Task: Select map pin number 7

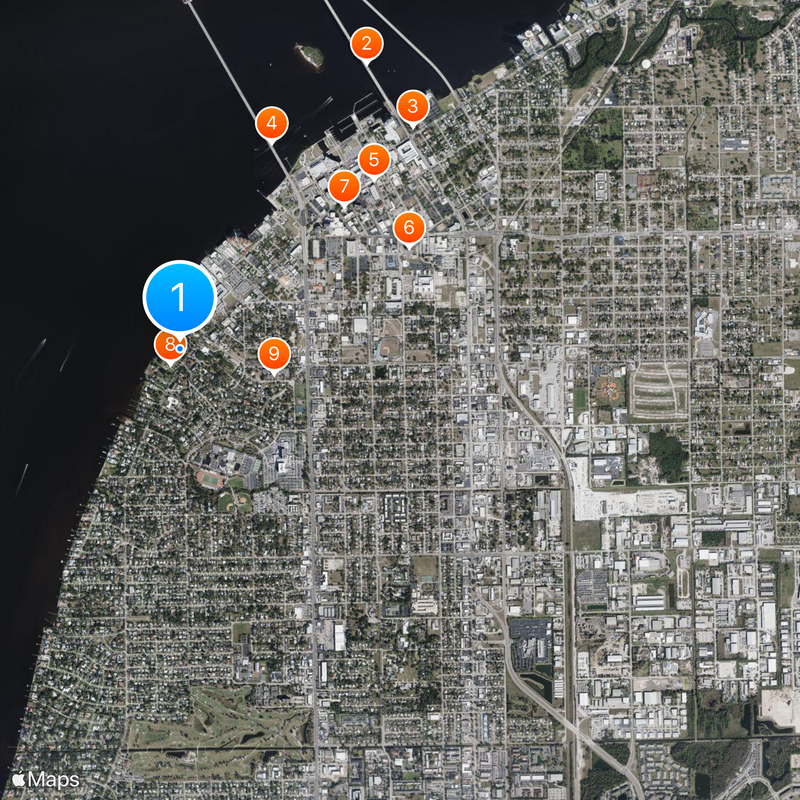Action: pos(344,186)
